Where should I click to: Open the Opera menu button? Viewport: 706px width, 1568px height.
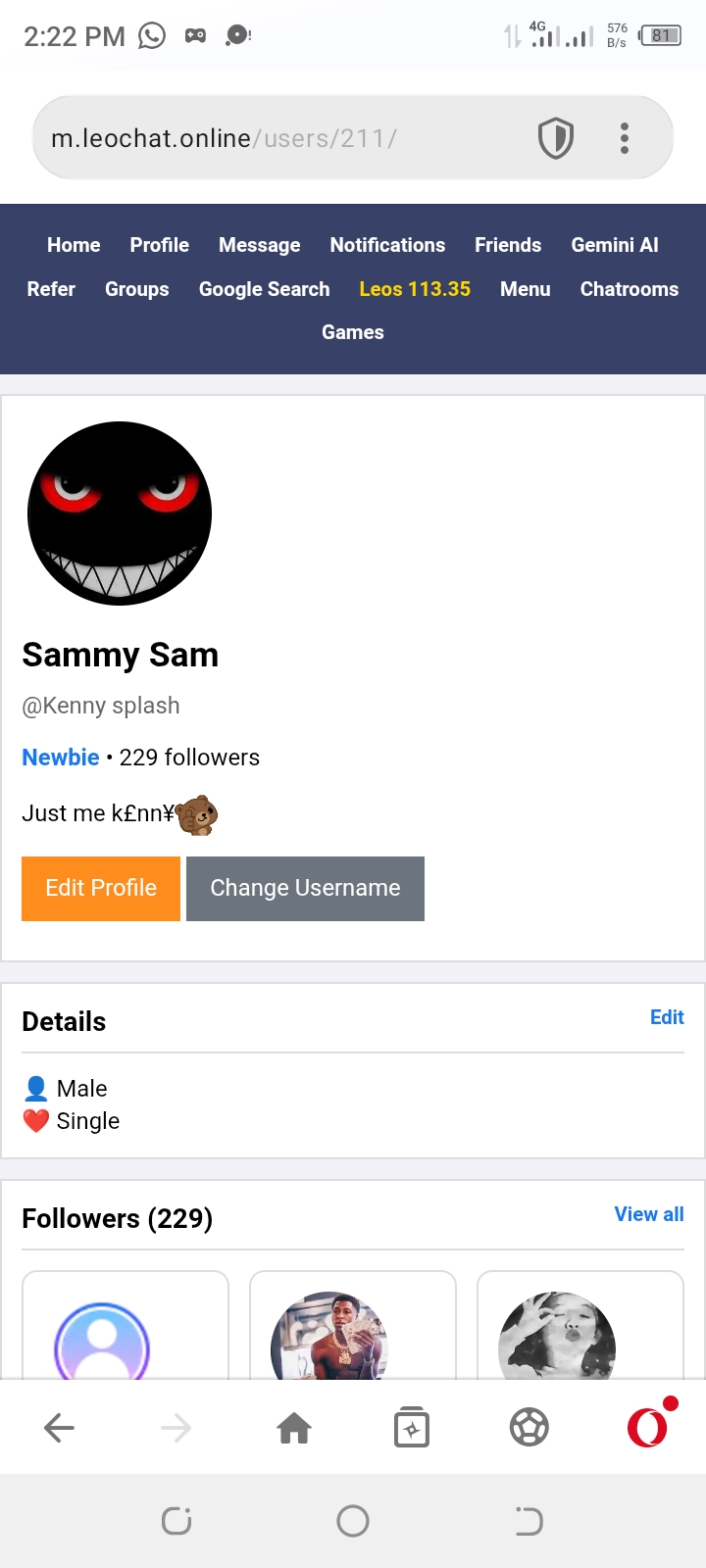coord(647,1428)
